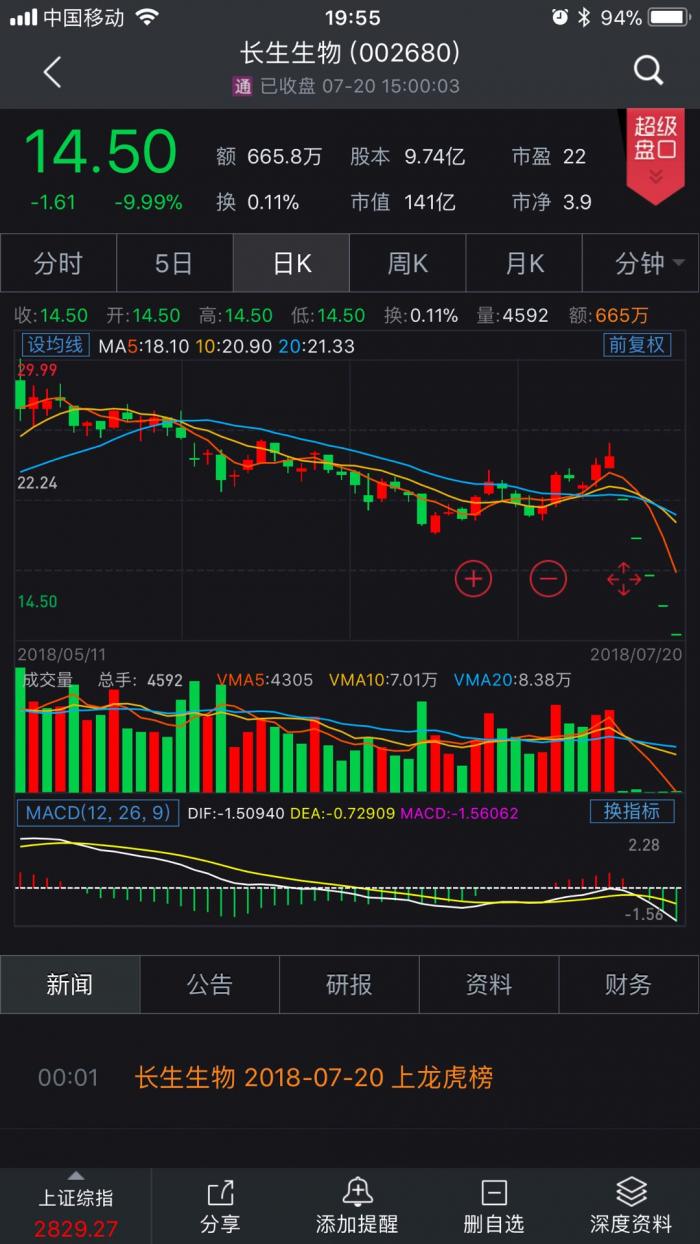
Task: Switch to the 分时 chart tab
Action: [x=58, y=263]
